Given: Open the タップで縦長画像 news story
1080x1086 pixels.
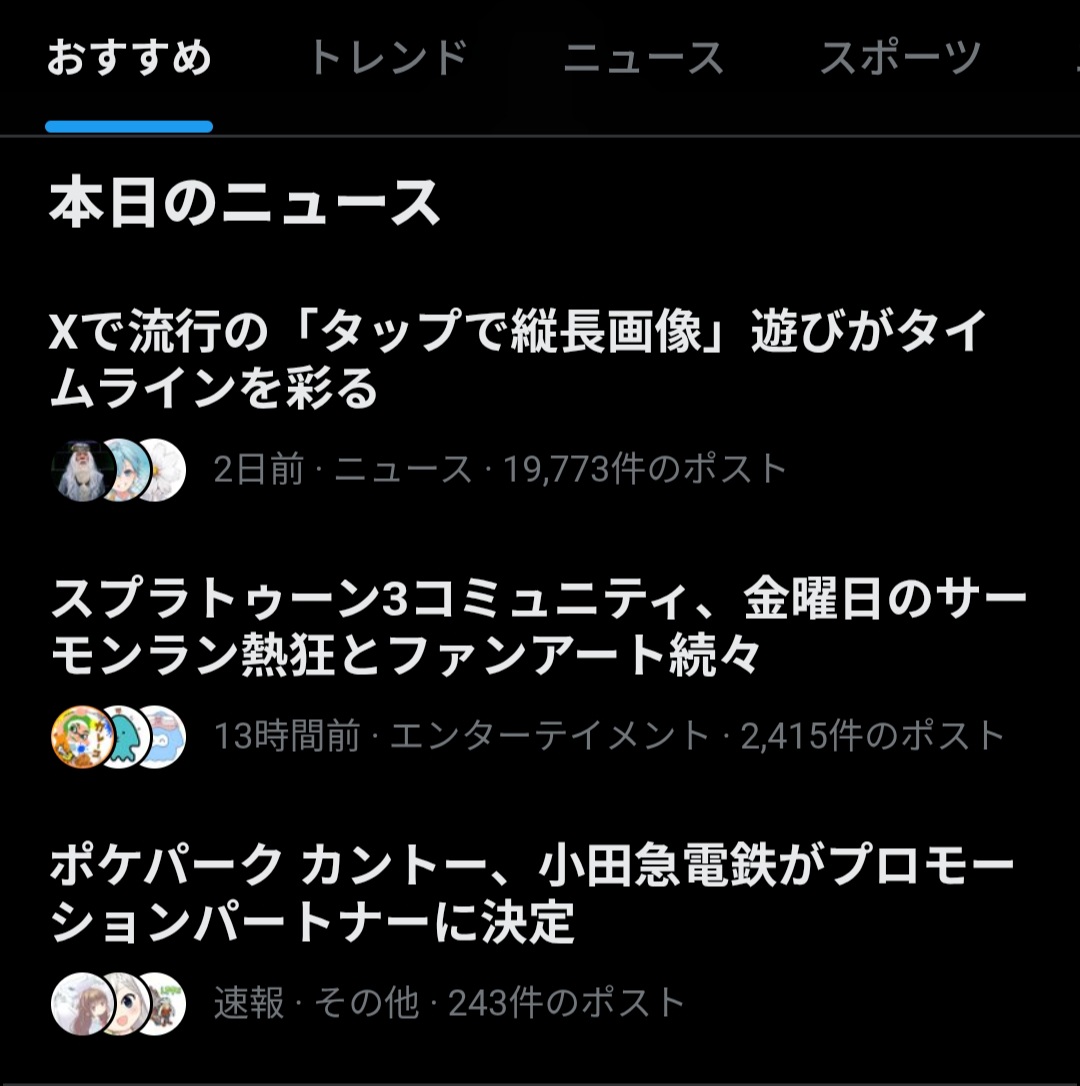Looking at the screenshot, I should click(518, 359).
